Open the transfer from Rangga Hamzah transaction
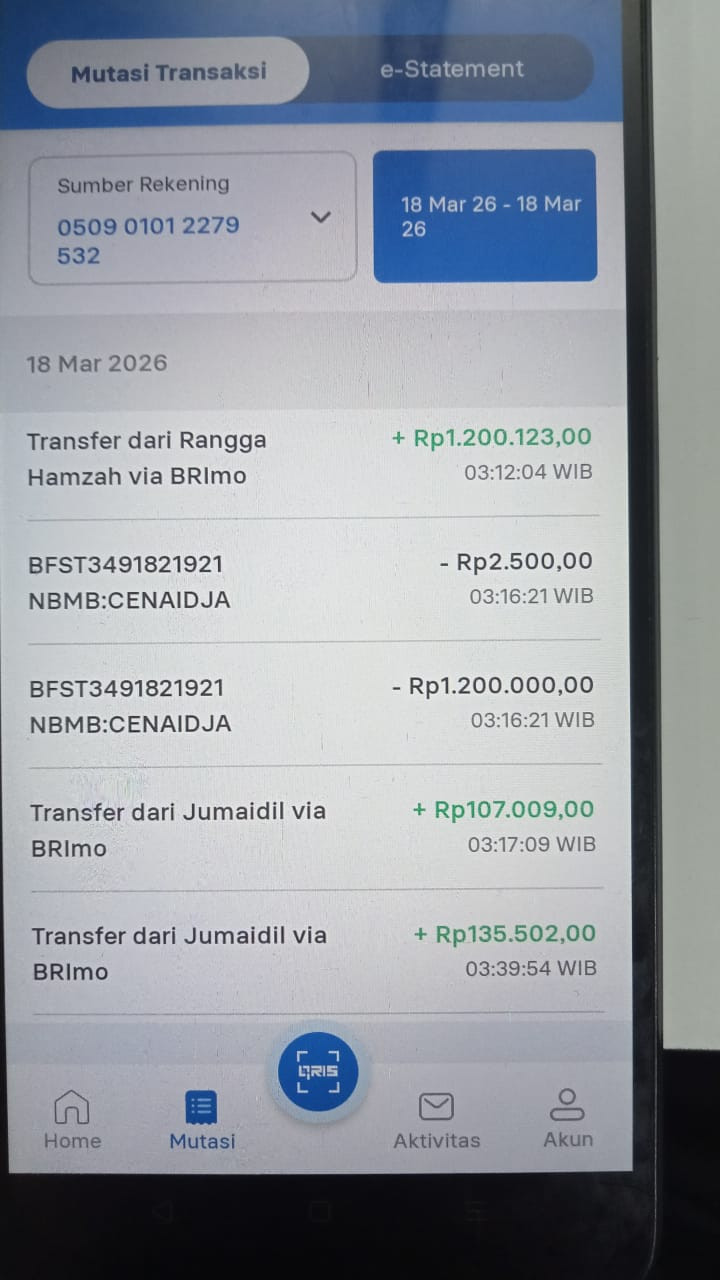The height and width of the screenshot is (1280, 720). point(310,456)
